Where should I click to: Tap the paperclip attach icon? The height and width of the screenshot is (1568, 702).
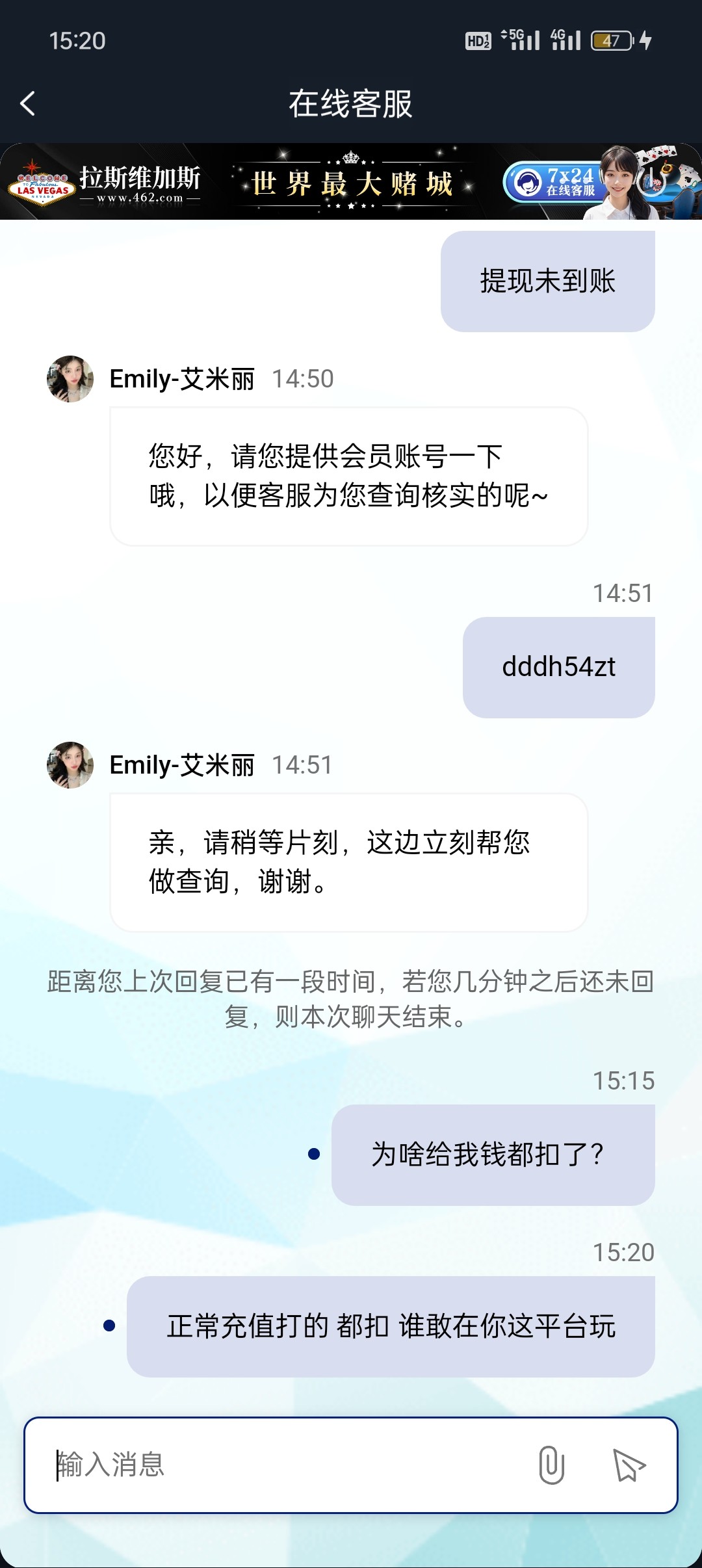[x=551, y=1465]
